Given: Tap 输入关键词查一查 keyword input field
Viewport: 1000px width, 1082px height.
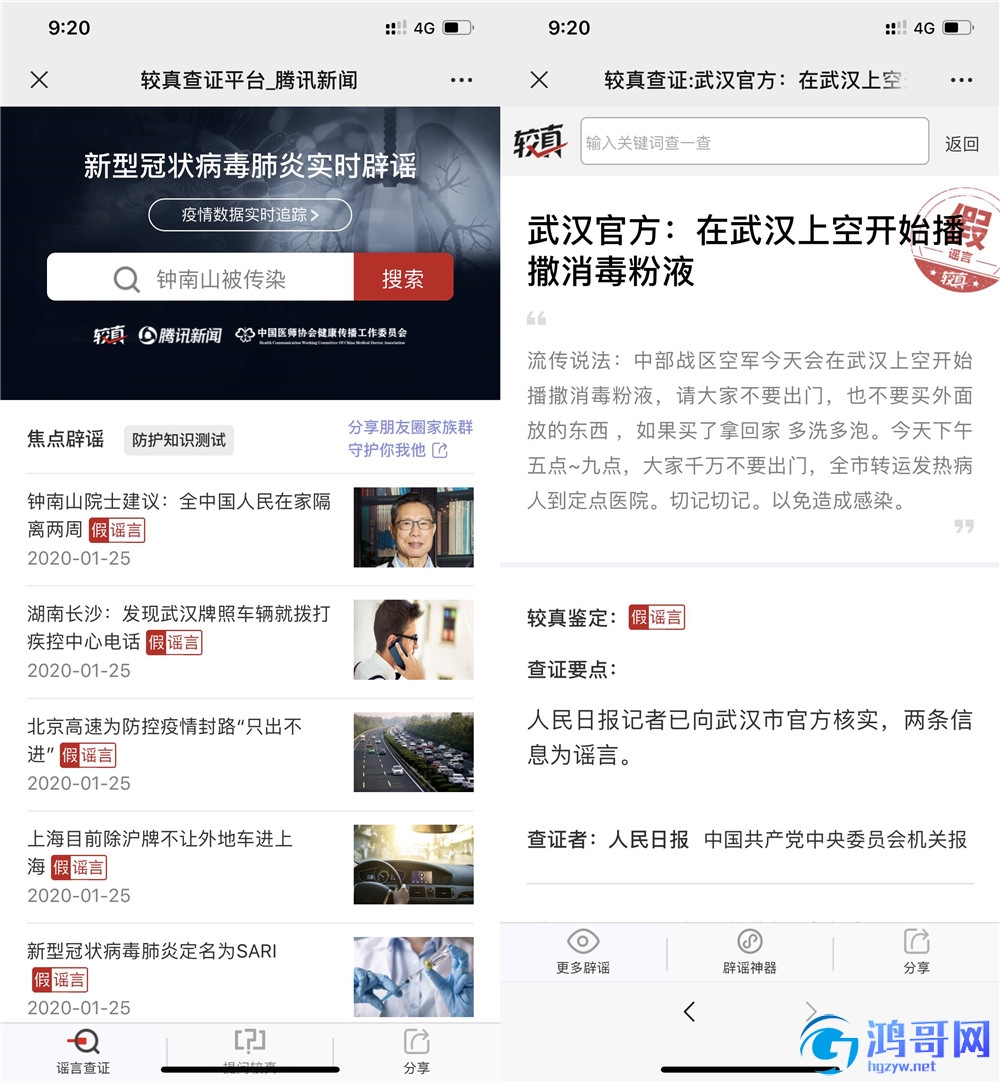Looking at the screenshot, I should click(x=755, y=142).
